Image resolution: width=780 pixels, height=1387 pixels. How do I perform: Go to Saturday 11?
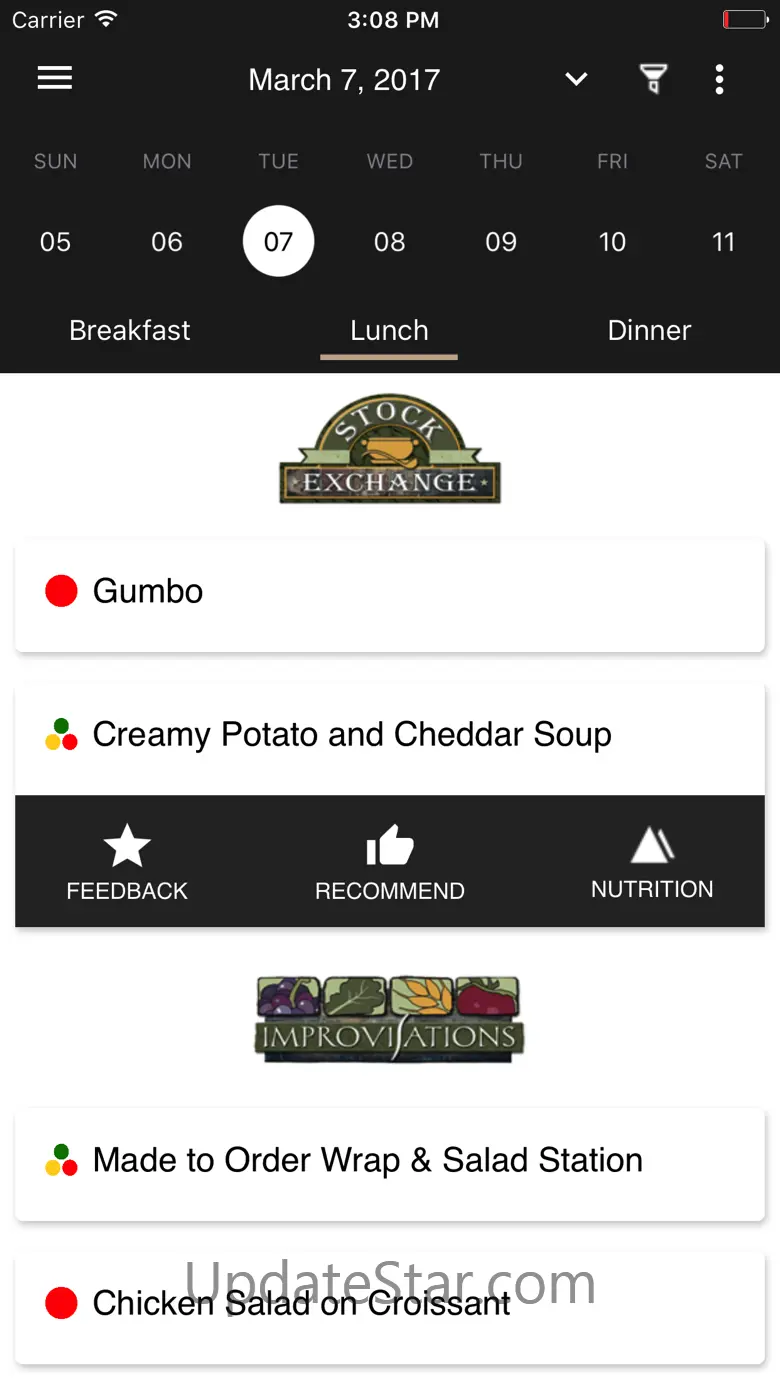723,241
